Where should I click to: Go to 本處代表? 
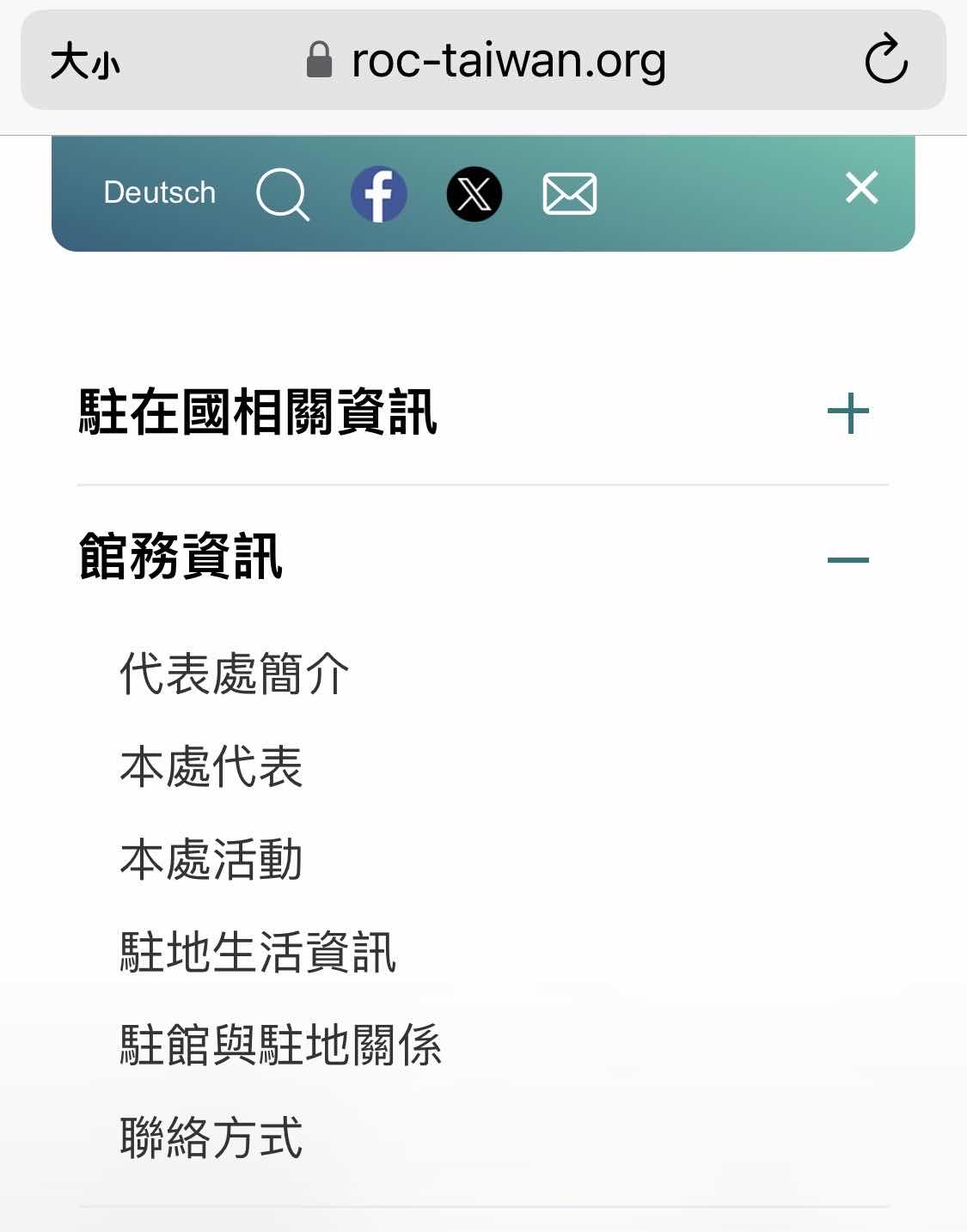[x=211, y=766]
